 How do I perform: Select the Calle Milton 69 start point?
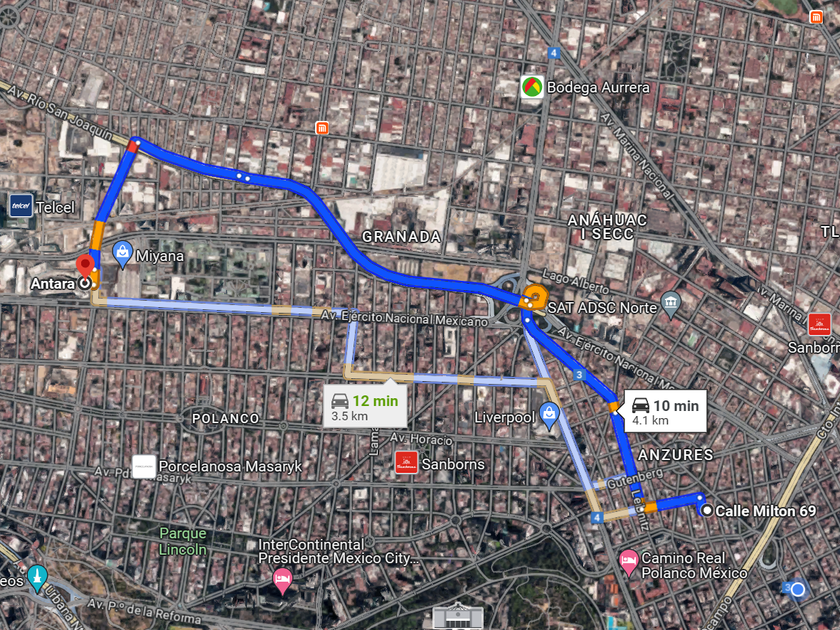707,511
